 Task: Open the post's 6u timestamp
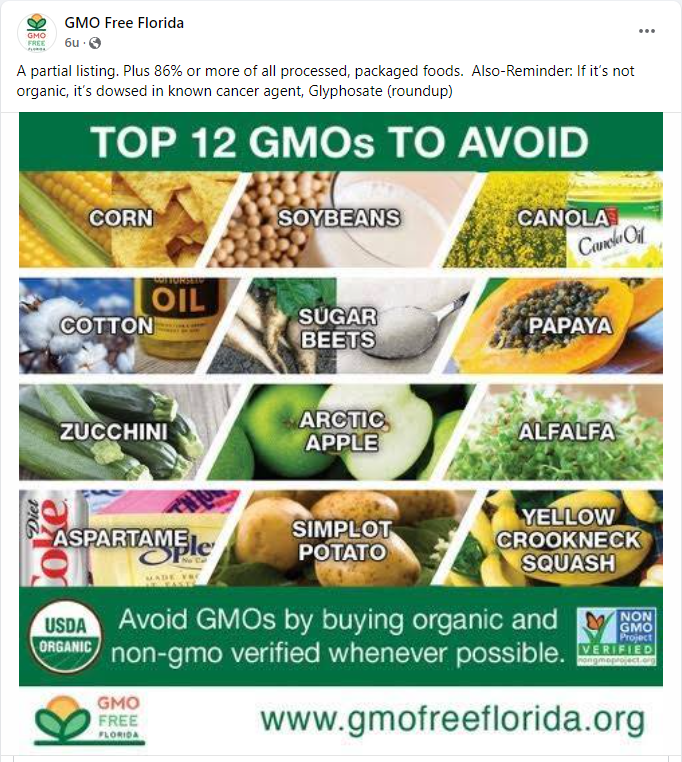(x=71, y=43)
